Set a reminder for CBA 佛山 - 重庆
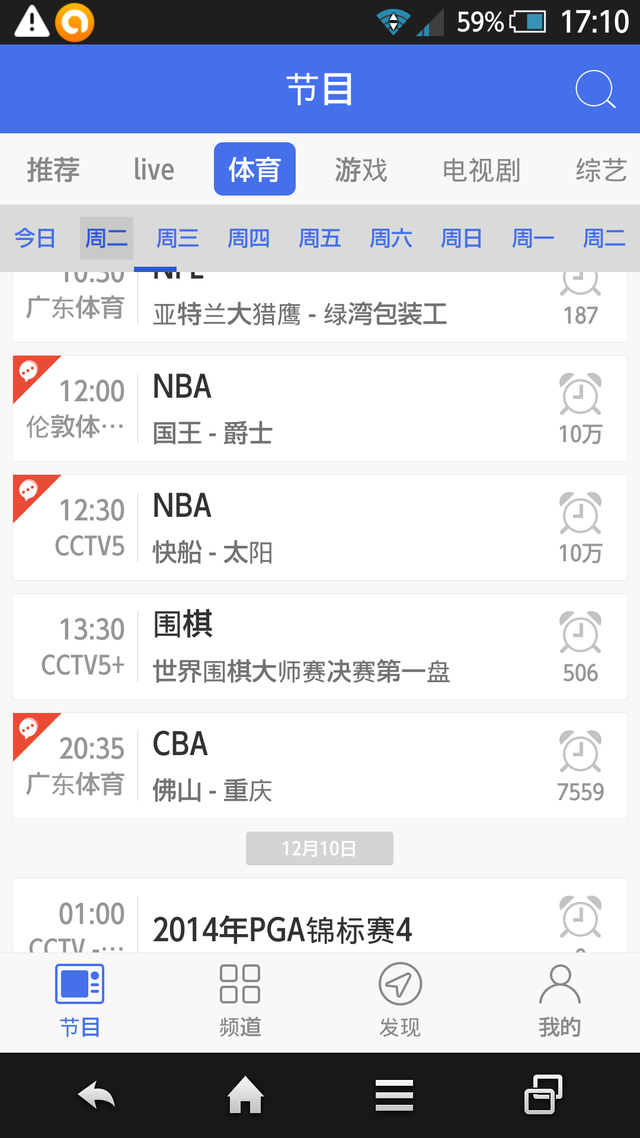This screenshot has width=640, height=1138. tap(580, 754)
